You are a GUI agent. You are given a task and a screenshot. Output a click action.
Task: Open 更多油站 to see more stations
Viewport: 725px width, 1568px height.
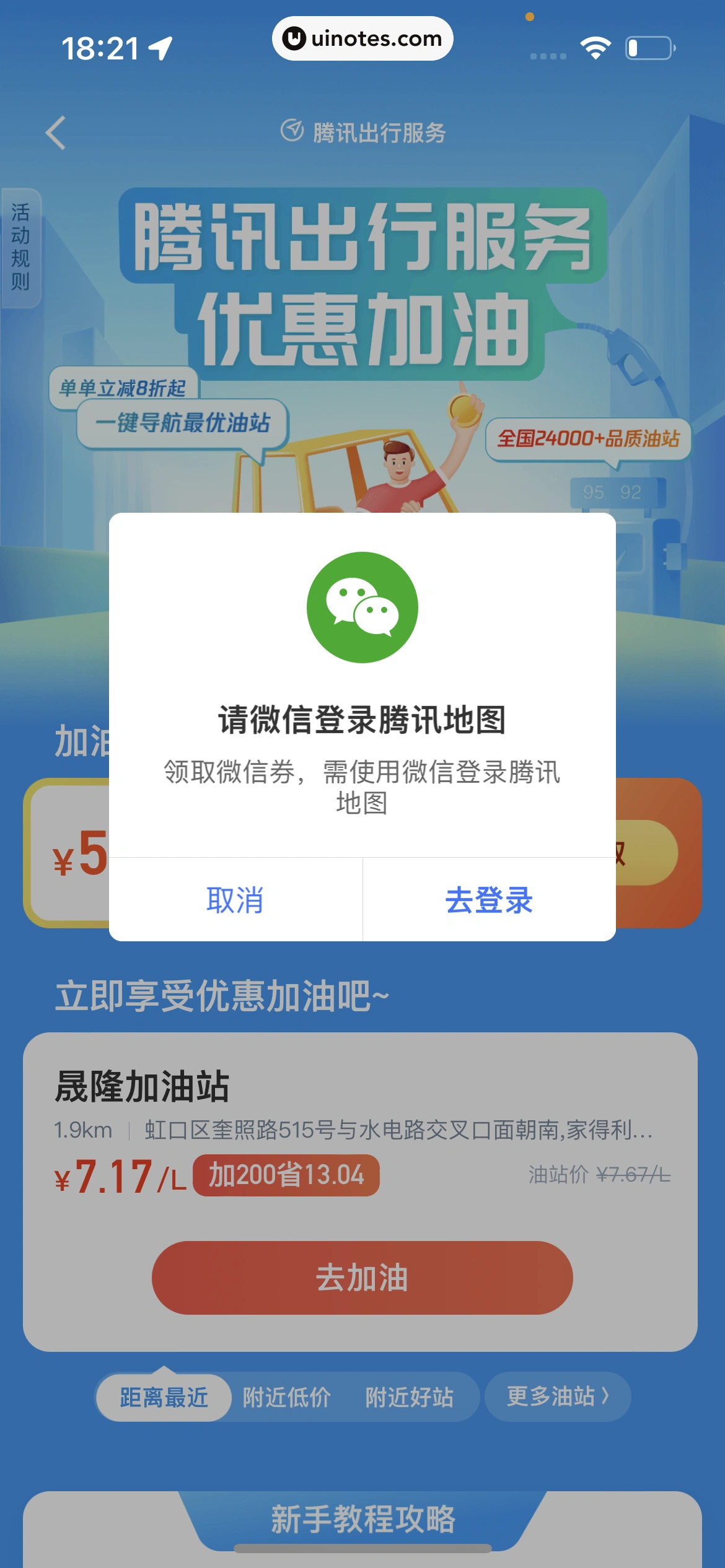click(x=557, y=1396)
